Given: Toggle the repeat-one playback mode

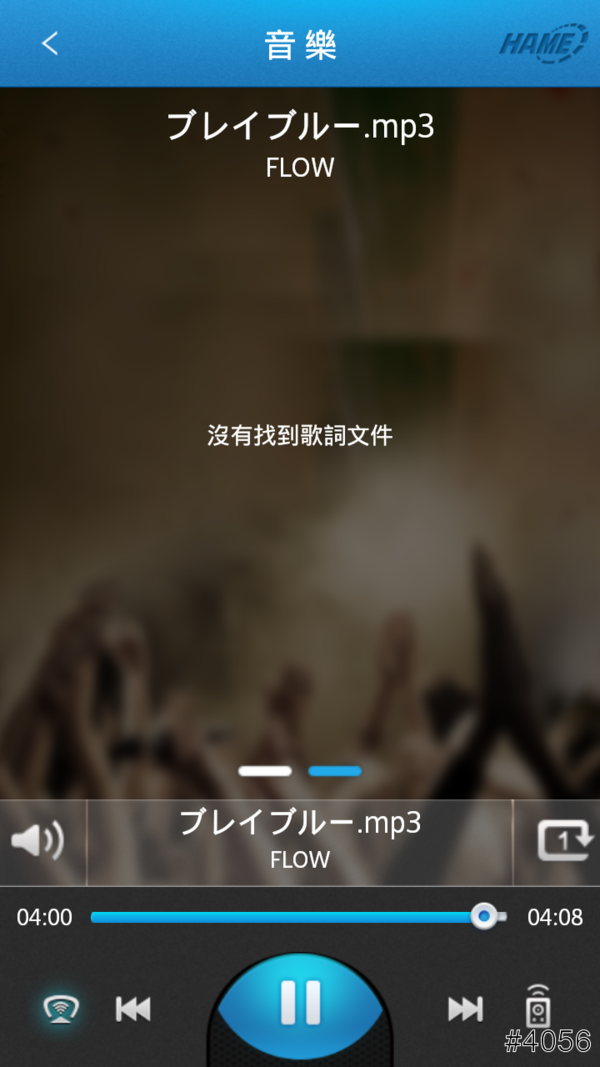Looking at the screenshot, I should click(562, 841).
